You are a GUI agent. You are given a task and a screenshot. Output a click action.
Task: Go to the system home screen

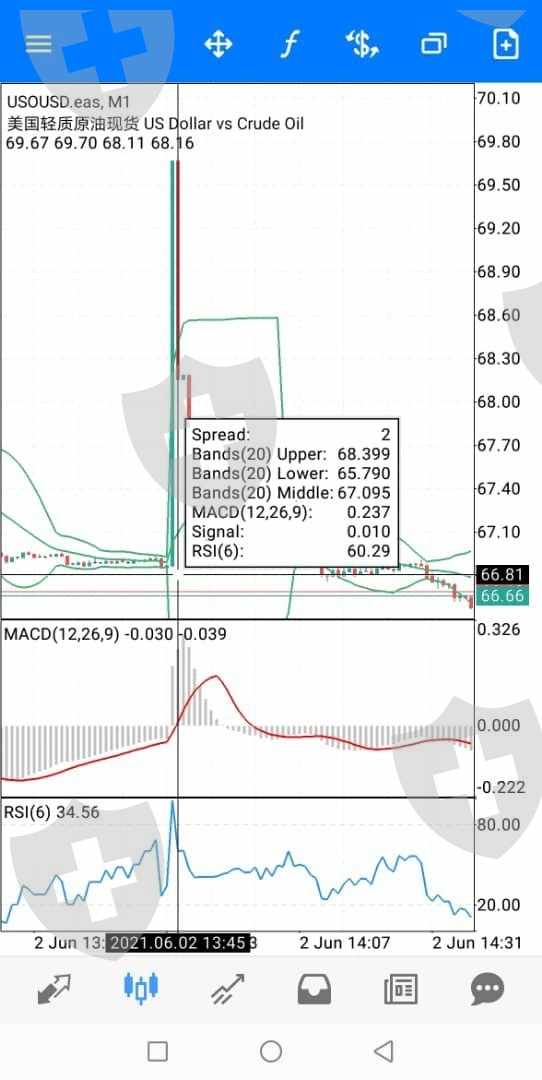[x=271, y=1052]
